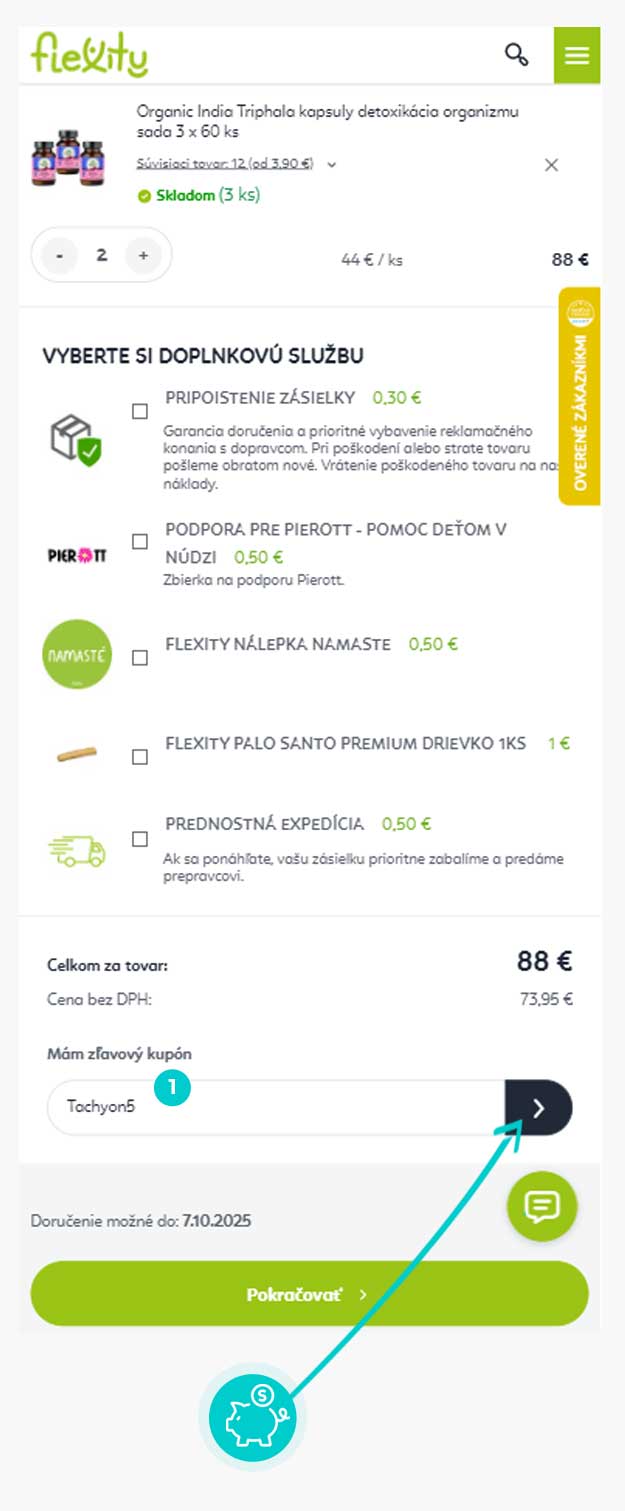
Task: Enable Prednostná expedícia option
Action: pos(140,838)
